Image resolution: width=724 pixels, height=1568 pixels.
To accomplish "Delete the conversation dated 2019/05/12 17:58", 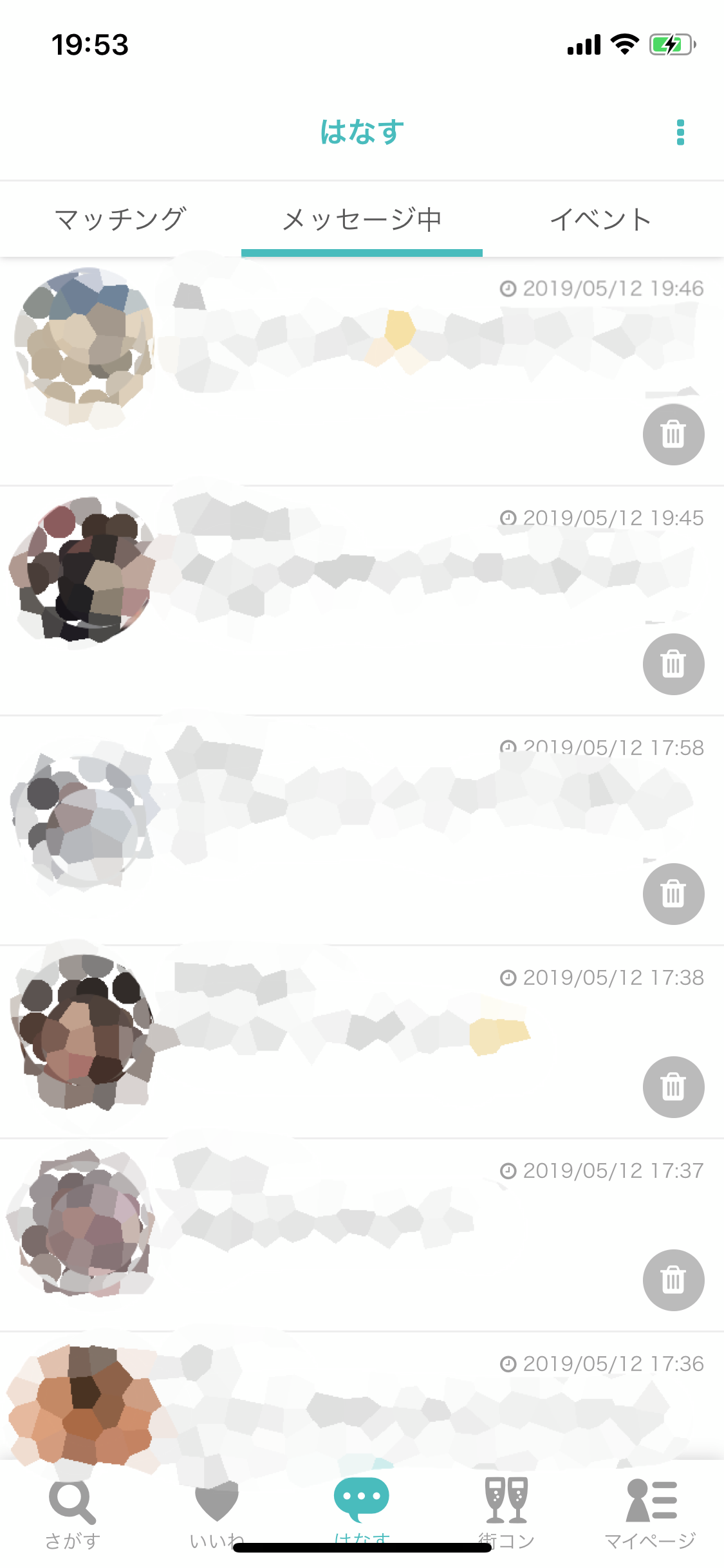I will pyautogui.click(x=674, y=894).
